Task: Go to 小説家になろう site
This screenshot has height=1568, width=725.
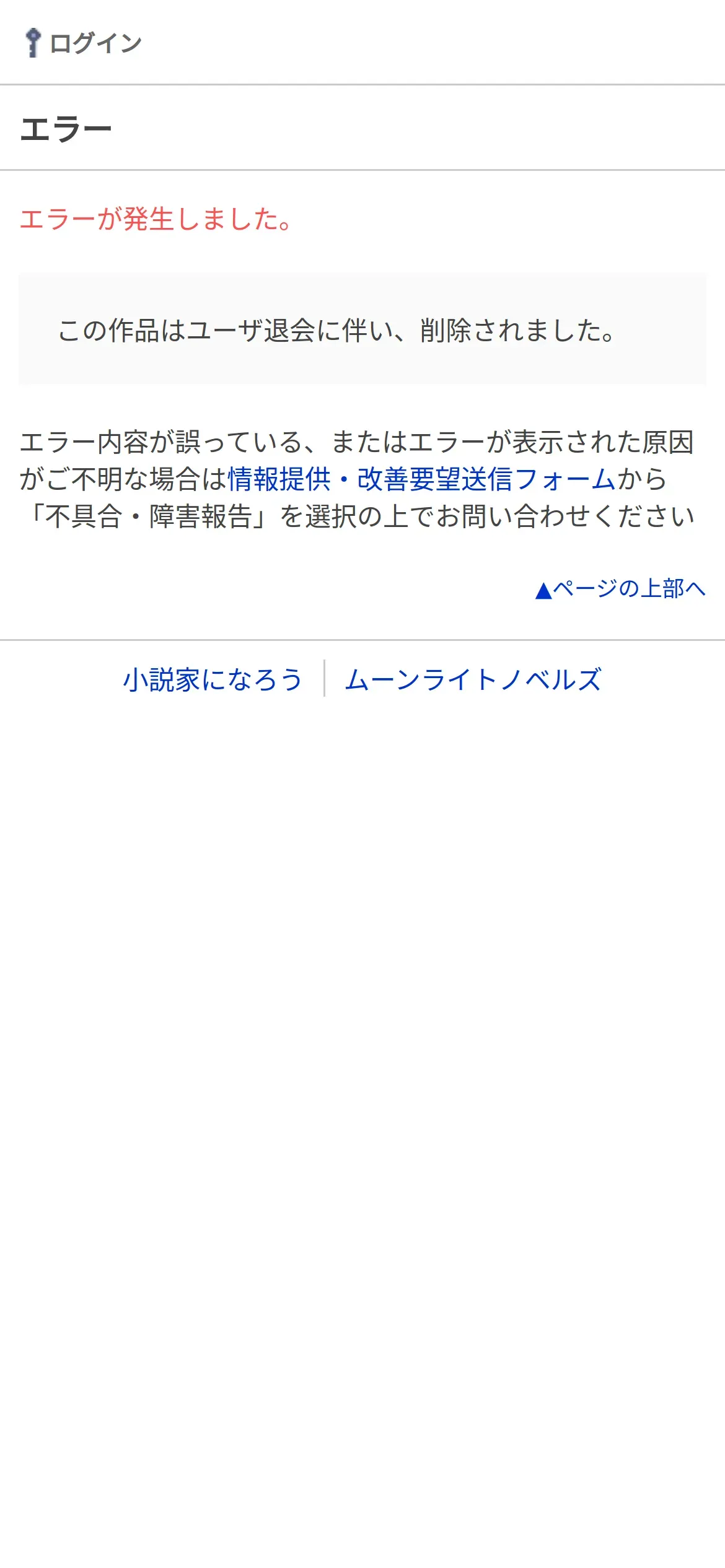Action: point(213,679)
